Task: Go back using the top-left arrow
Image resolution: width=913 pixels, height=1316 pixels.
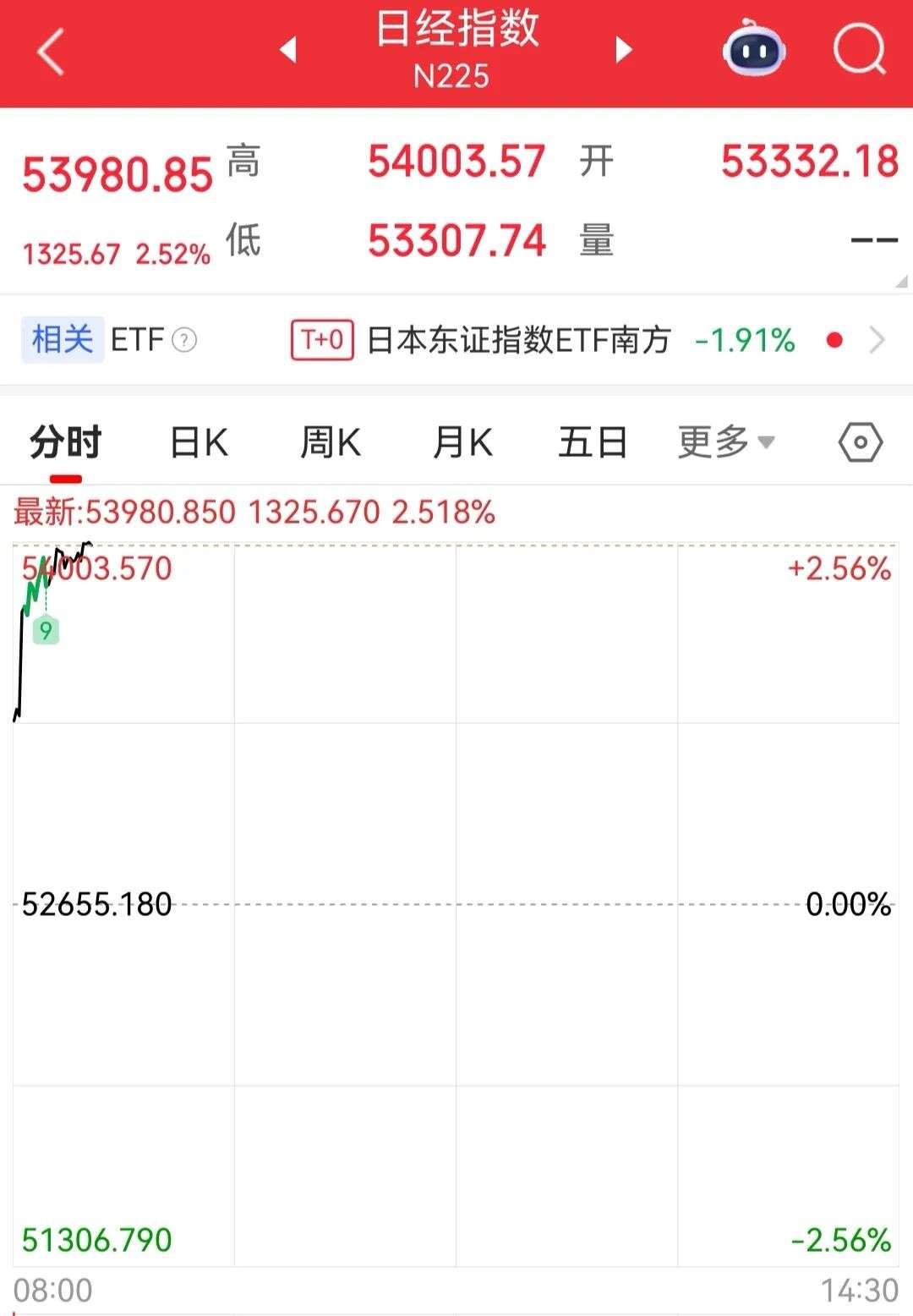Action: (x=51, y=52)
